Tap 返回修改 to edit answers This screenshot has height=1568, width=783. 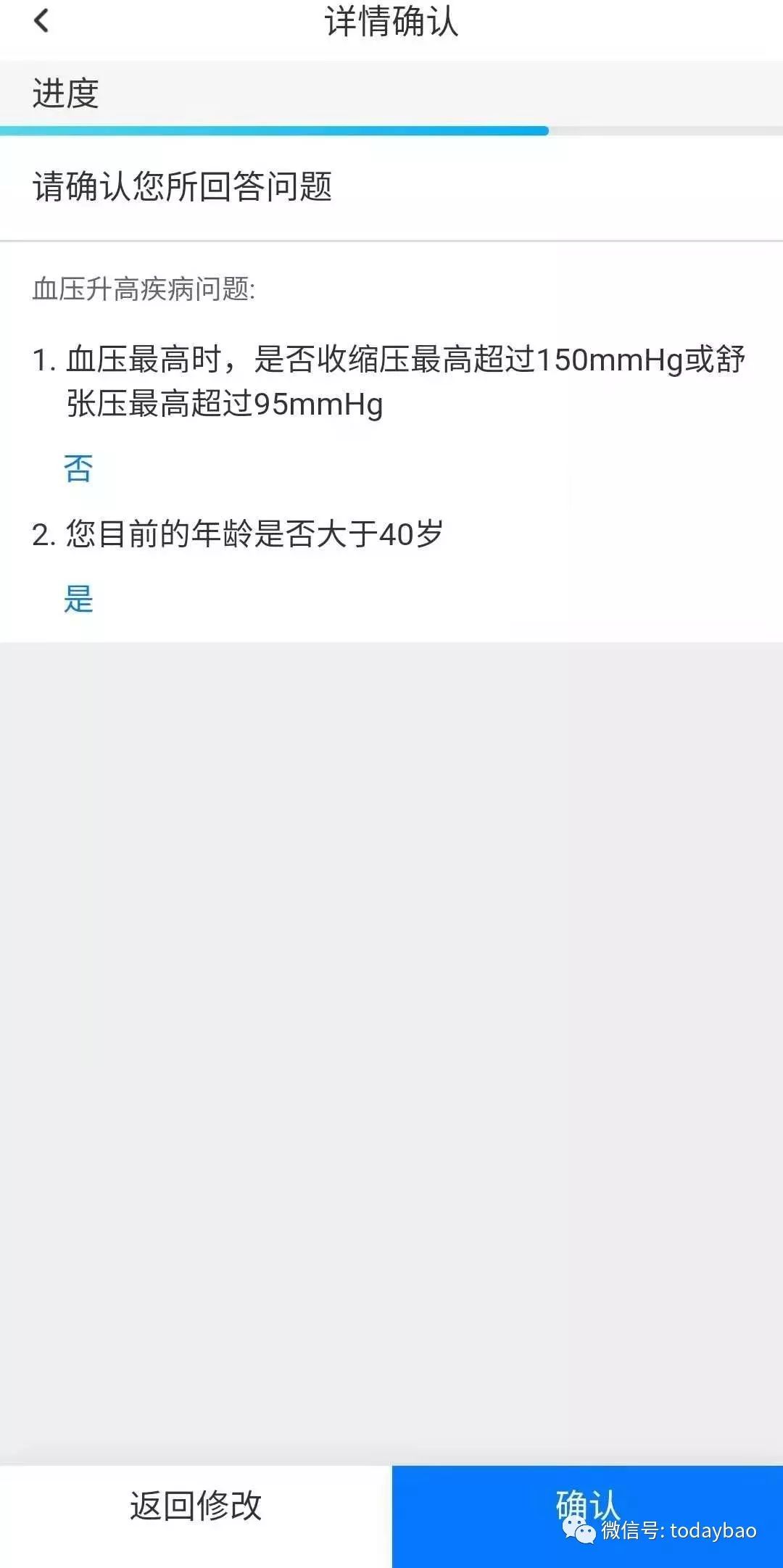click(196, 1517)
